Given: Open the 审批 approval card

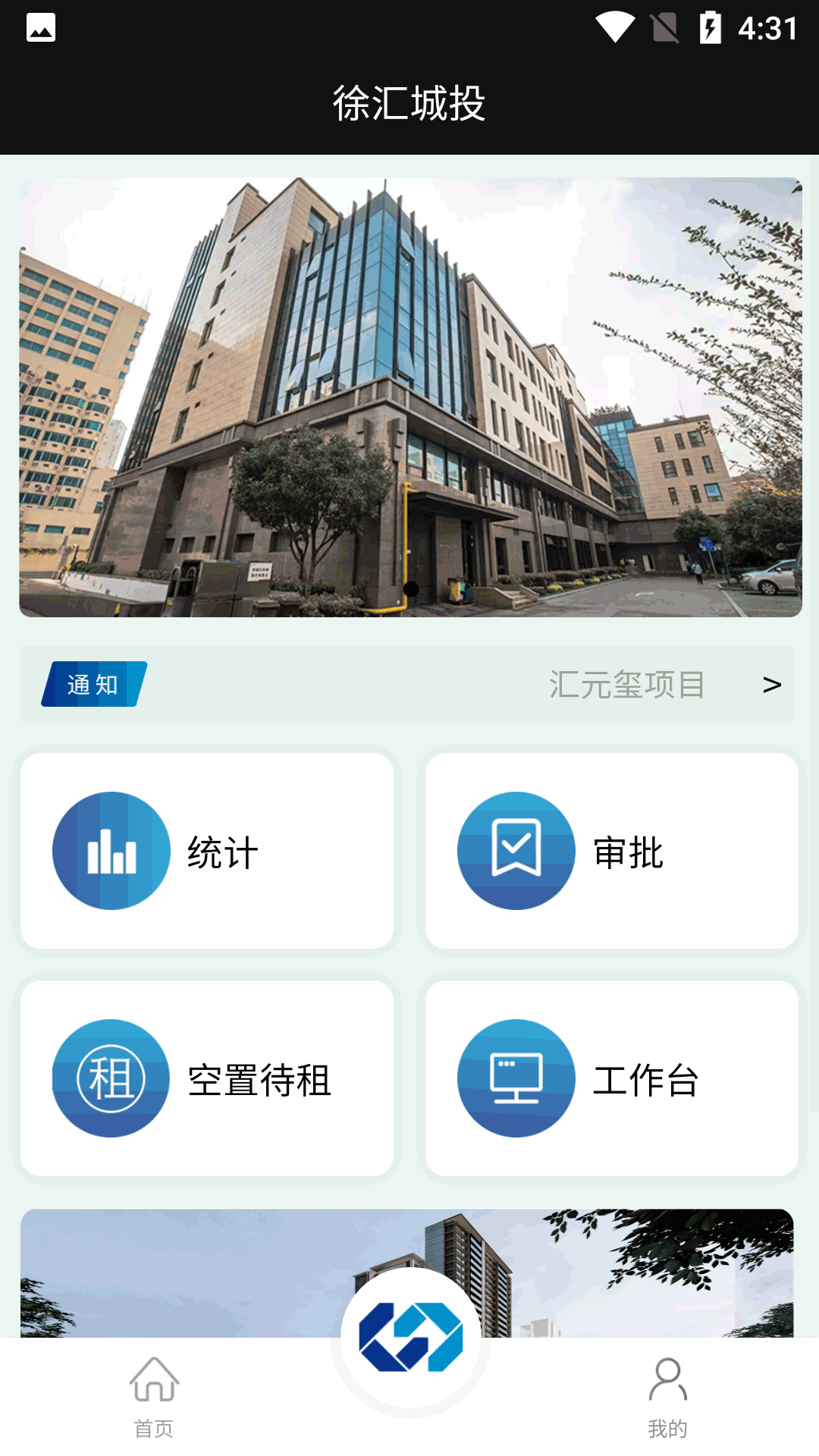Looking at the screenshot, I should click(611, 850).
